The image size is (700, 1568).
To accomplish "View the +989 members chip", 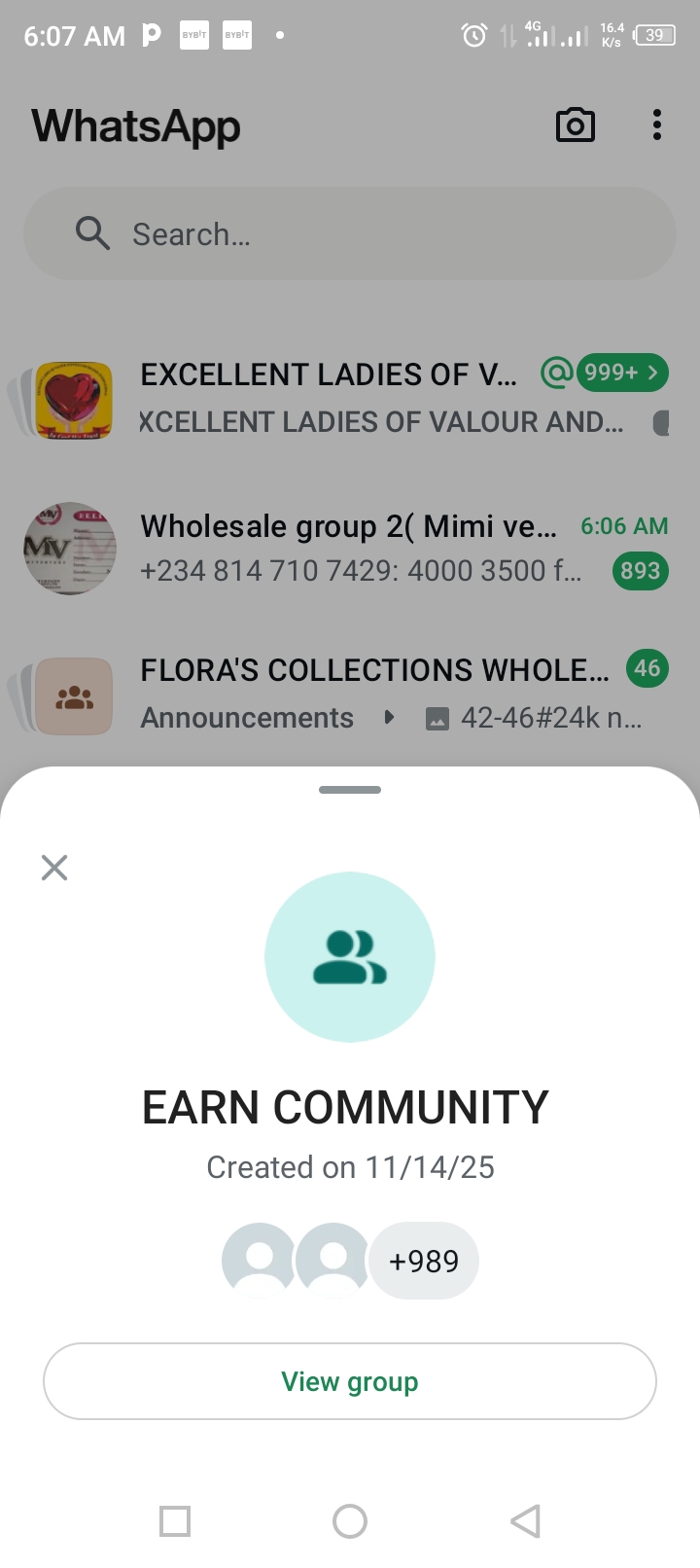I will [424, 1261].
